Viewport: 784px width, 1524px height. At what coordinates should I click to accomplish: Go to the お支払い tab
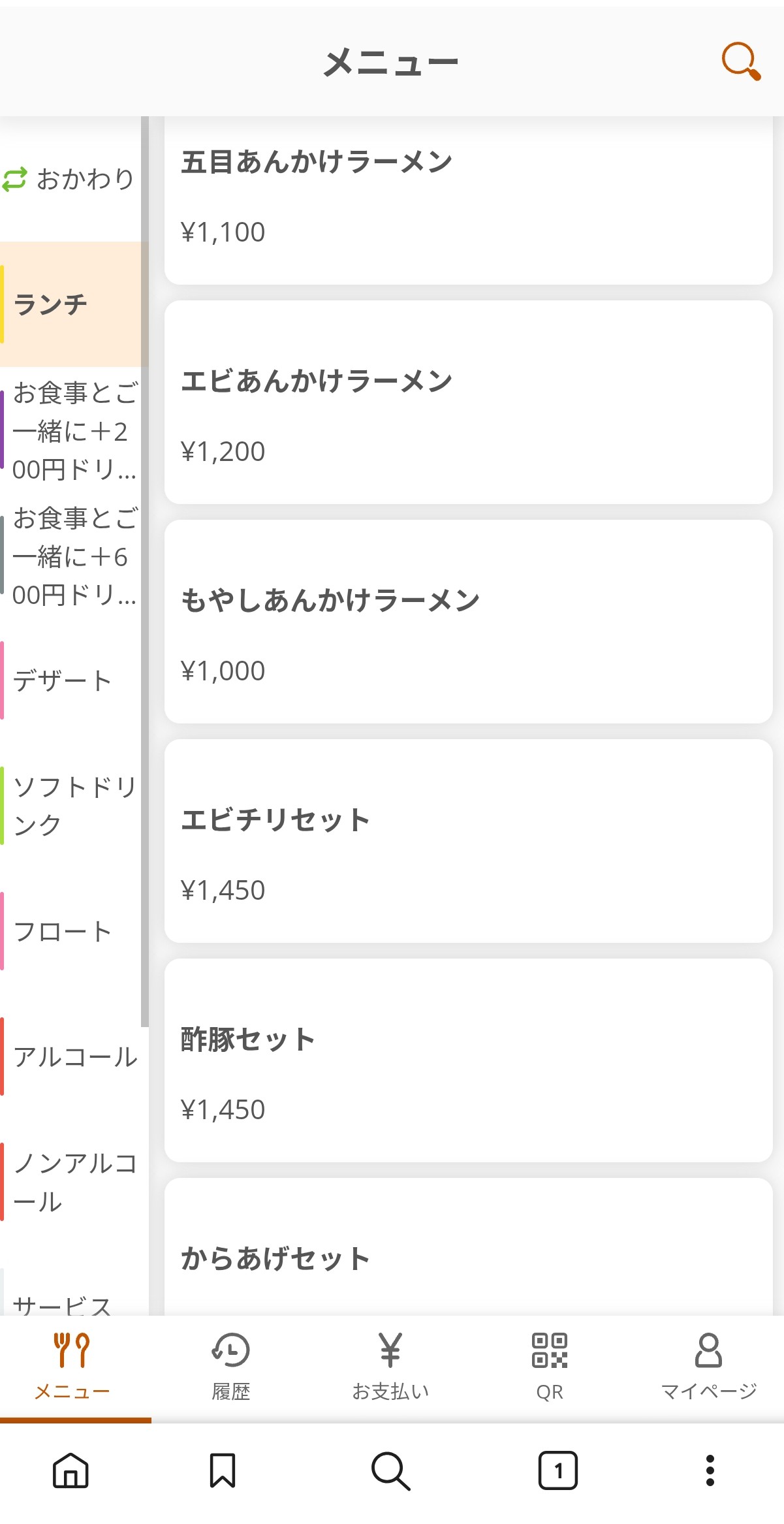tap(390, 1367)
